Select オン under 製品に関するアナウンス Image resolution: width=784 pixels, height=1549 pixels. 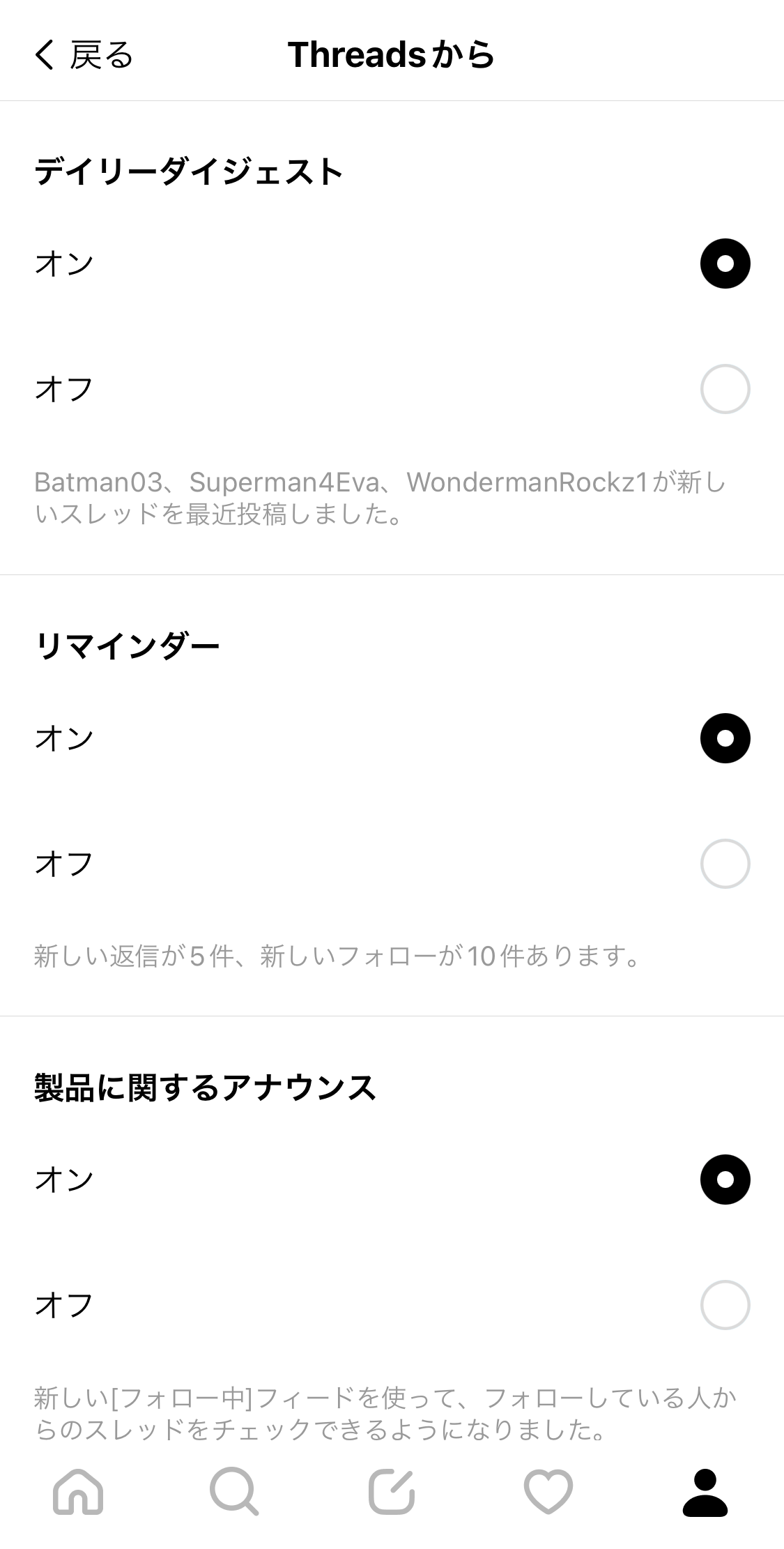tap(725, 1179)
